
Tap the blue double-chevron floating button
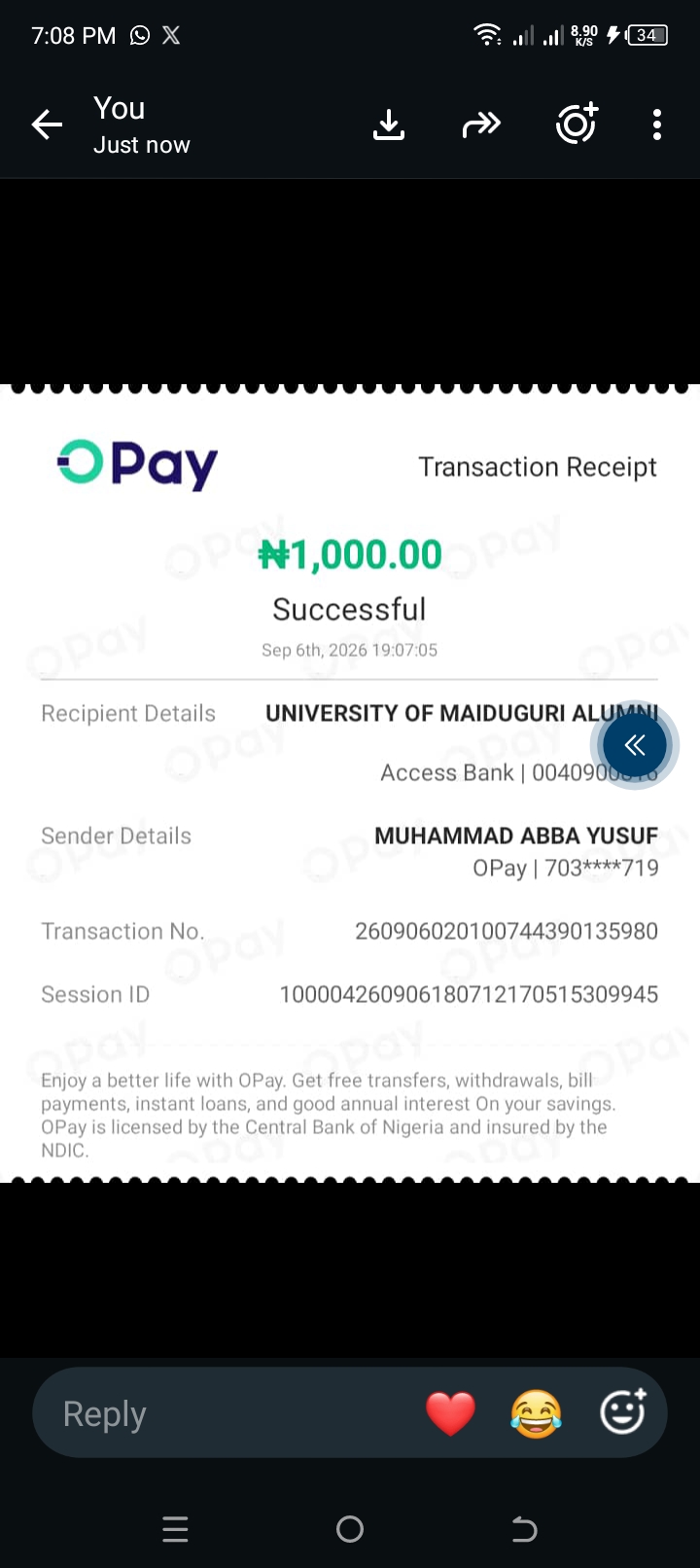635,745
